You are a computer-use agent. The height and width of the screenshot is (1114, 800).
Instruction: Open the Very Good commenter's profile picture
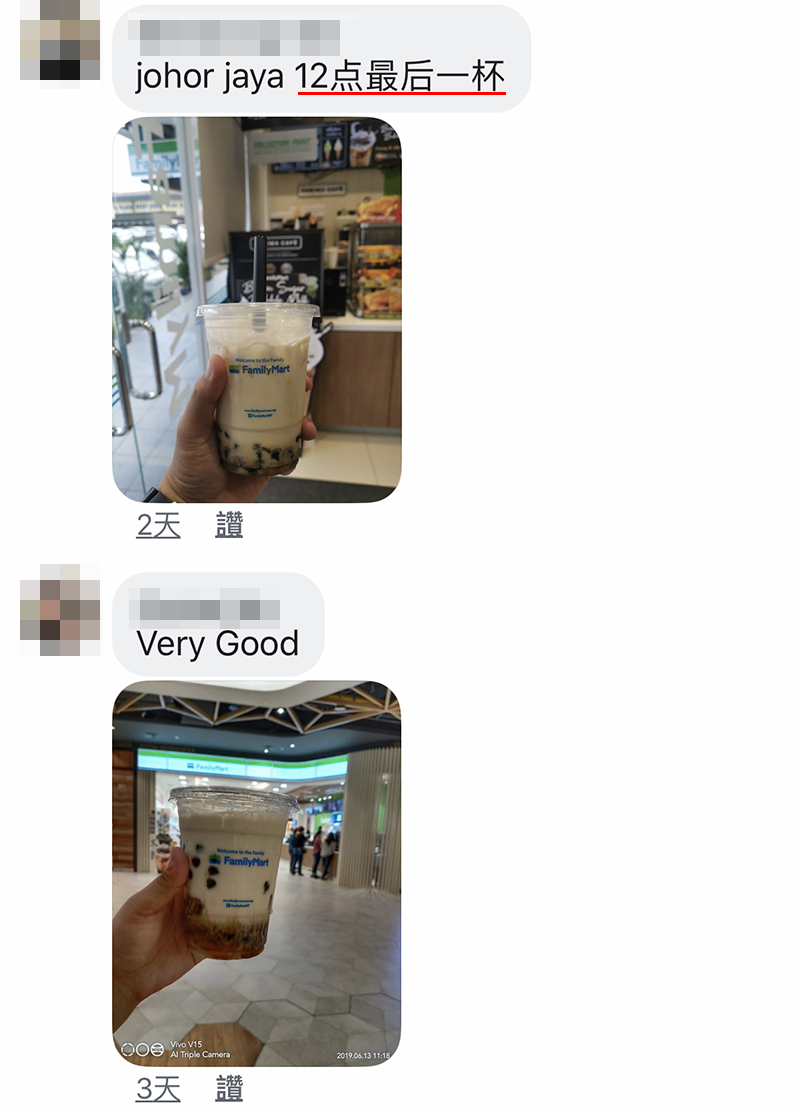(60, 609)
